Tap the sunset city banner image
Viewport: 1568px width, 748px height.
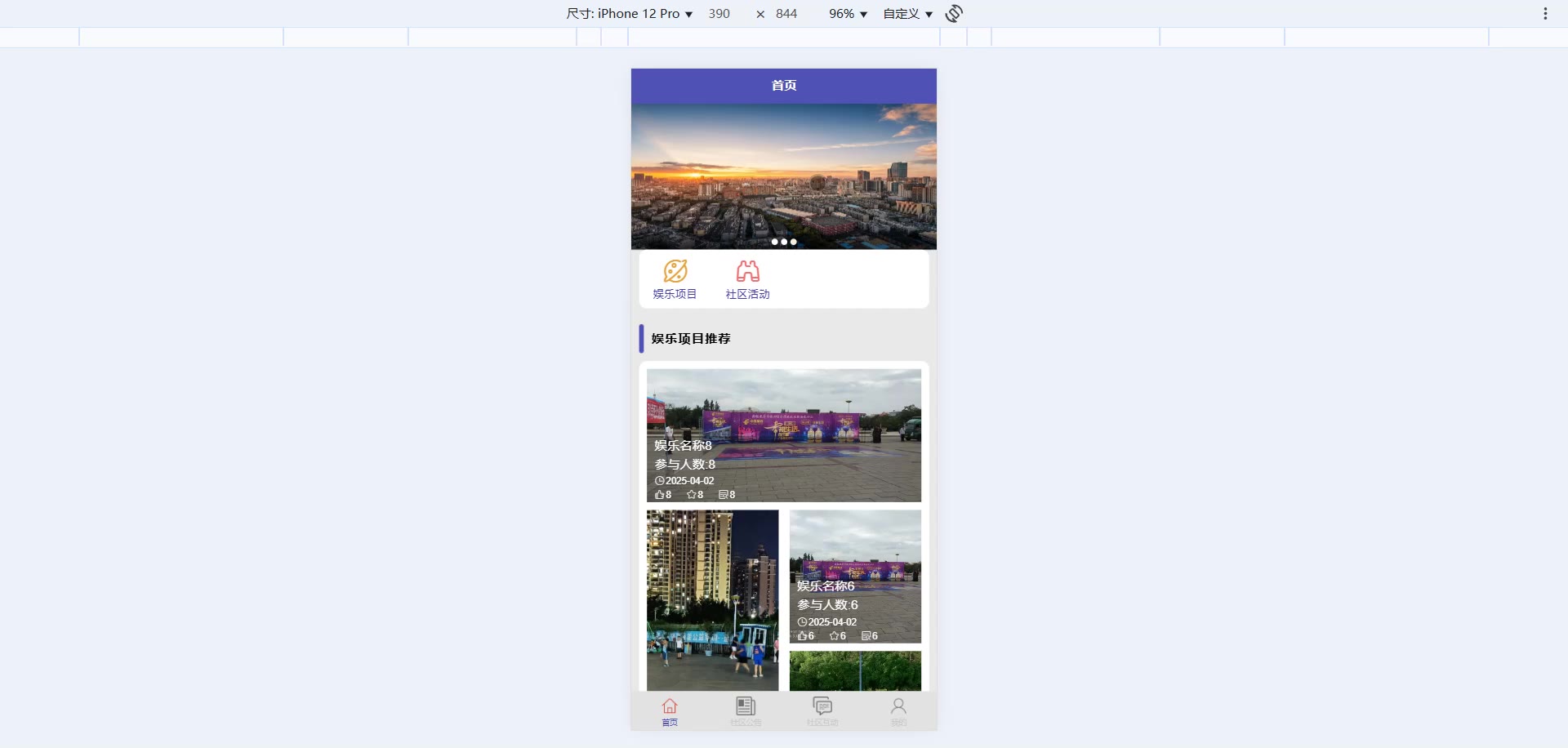(x=783, y=176)
